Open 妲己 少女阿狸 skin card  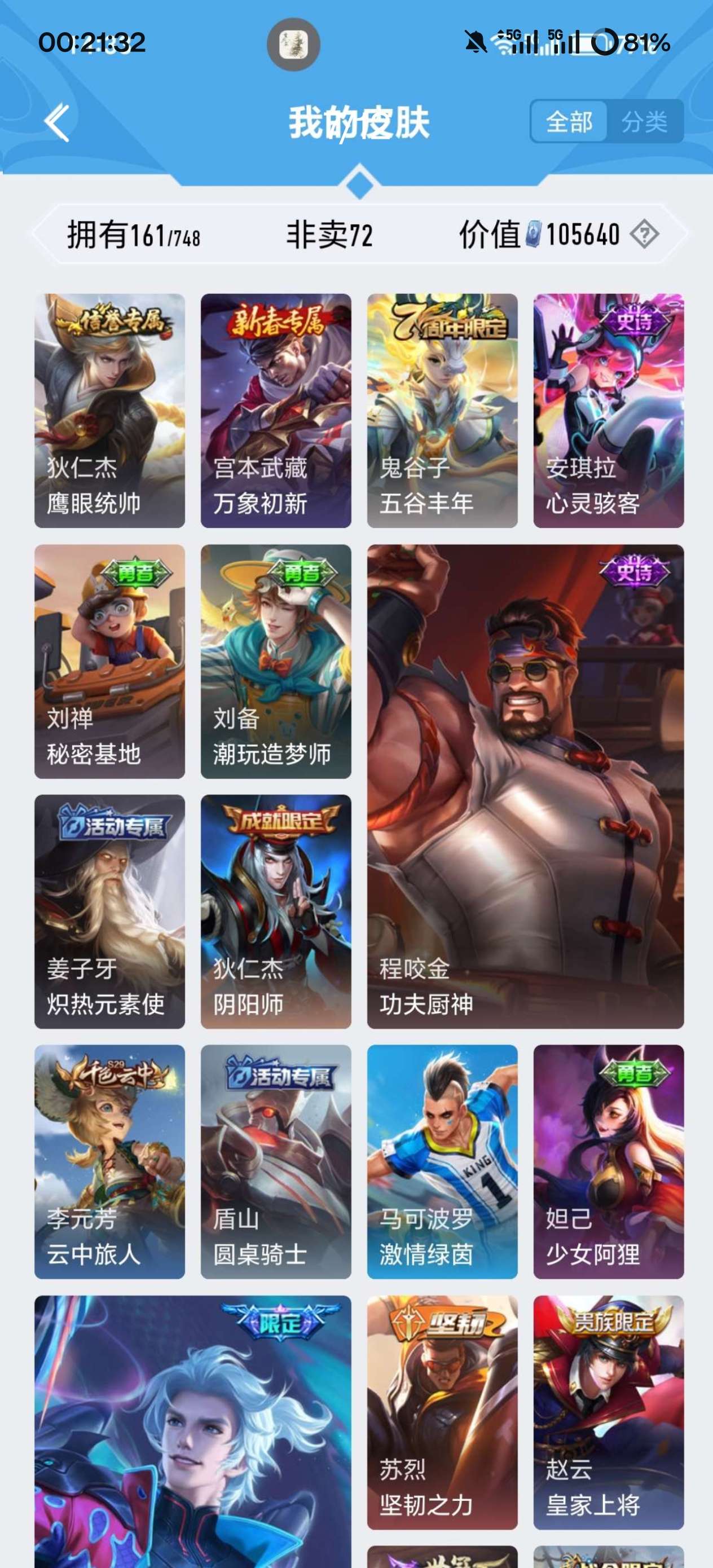pyautogui.click(x=608, y=1161)
